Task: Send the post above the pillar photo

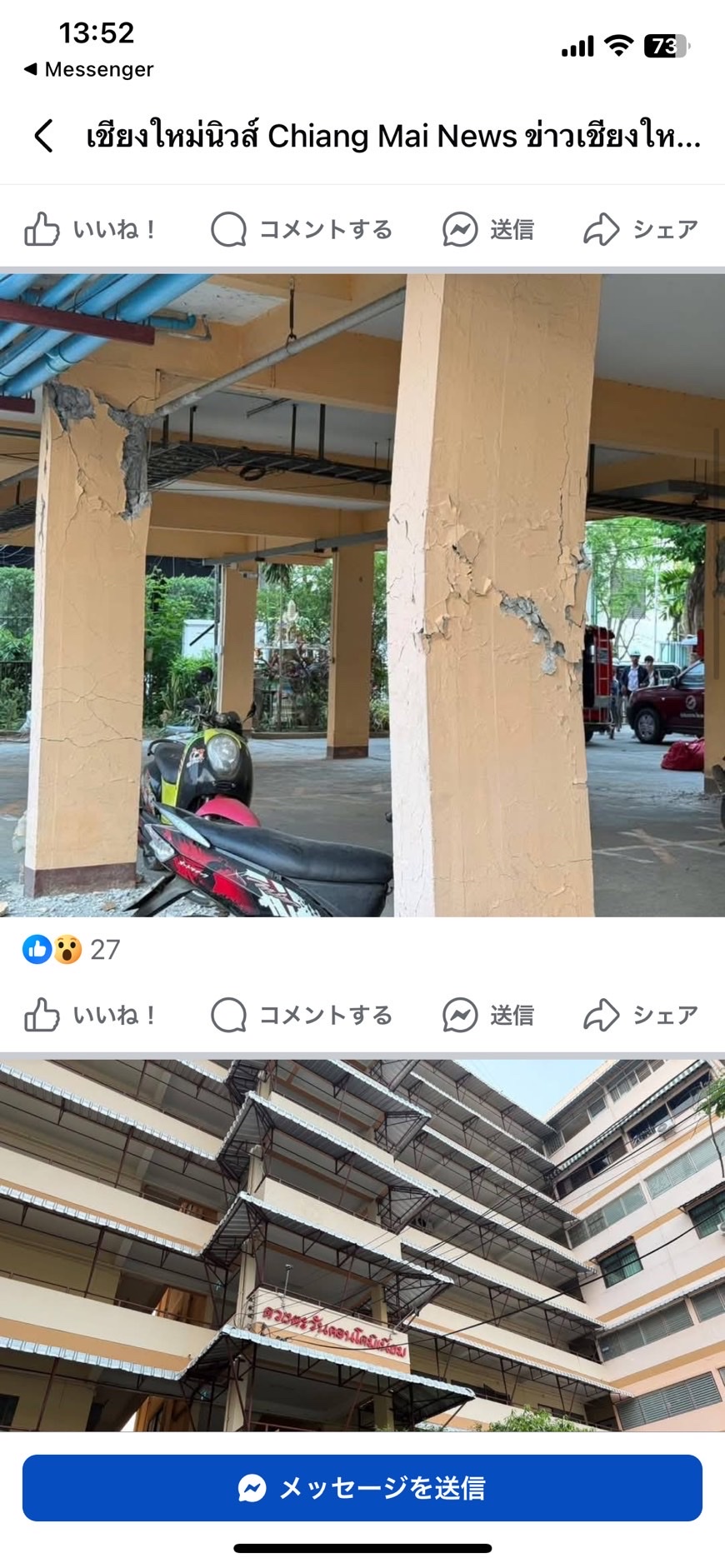Action: click(487, 229)
